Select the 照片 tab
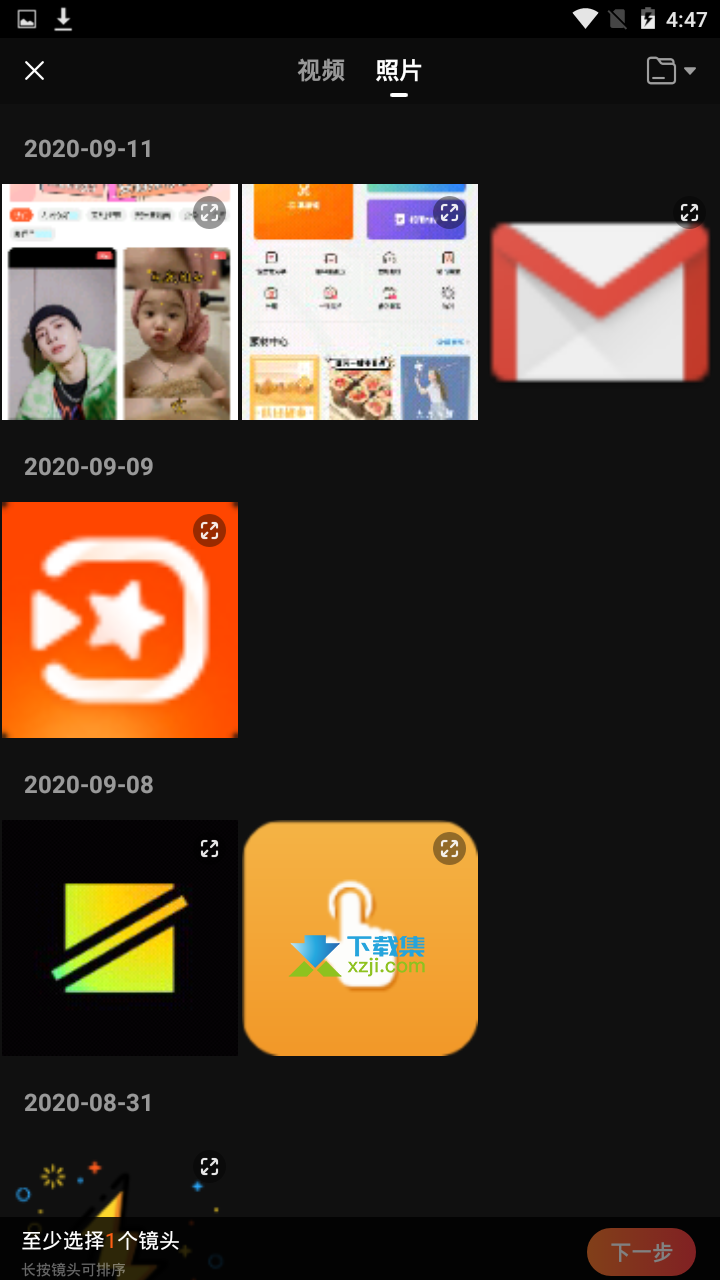 pos(399,70)
